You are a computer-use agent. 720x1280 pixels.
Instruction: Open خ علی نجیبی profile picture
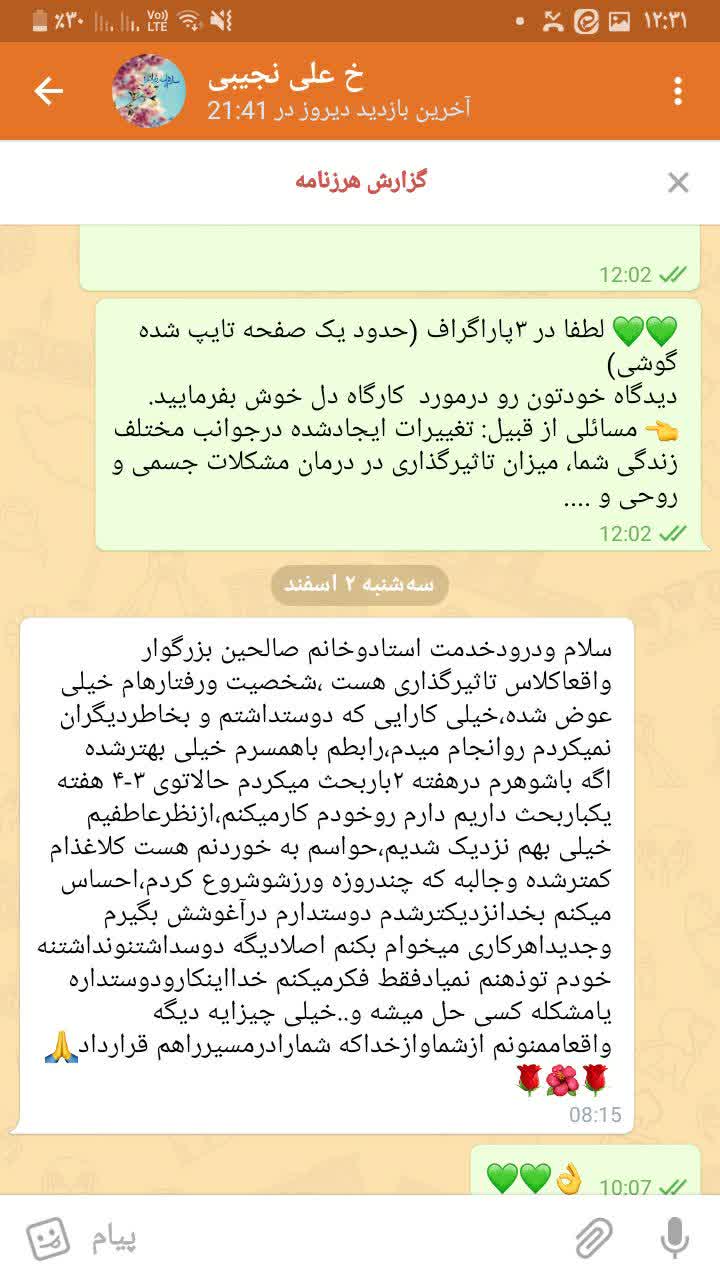(149, 91)
